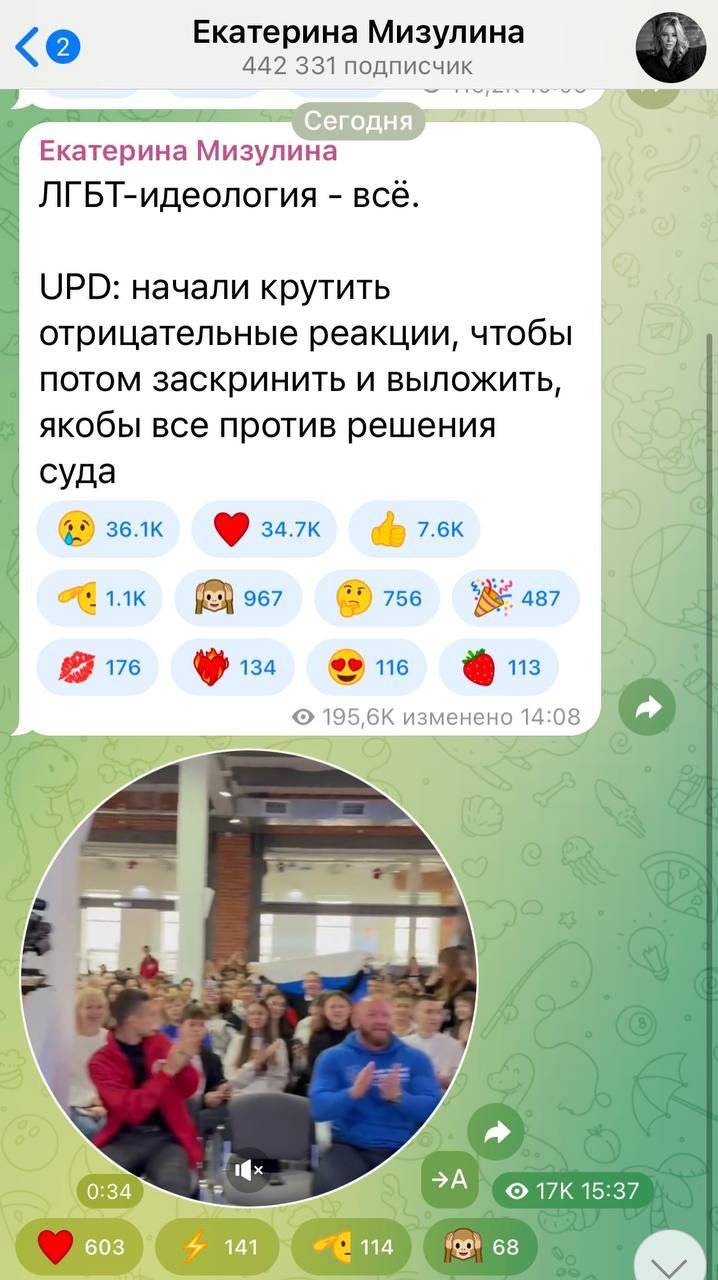Add thumbs up reaction with 7.6K
718x1280 pixels.
click(416, 530)
